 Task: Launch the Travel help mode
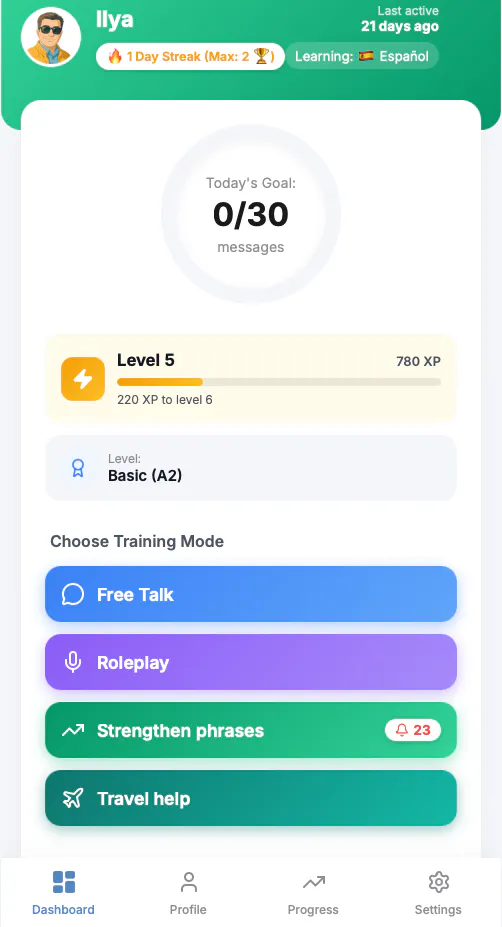(x=251, y=798)
